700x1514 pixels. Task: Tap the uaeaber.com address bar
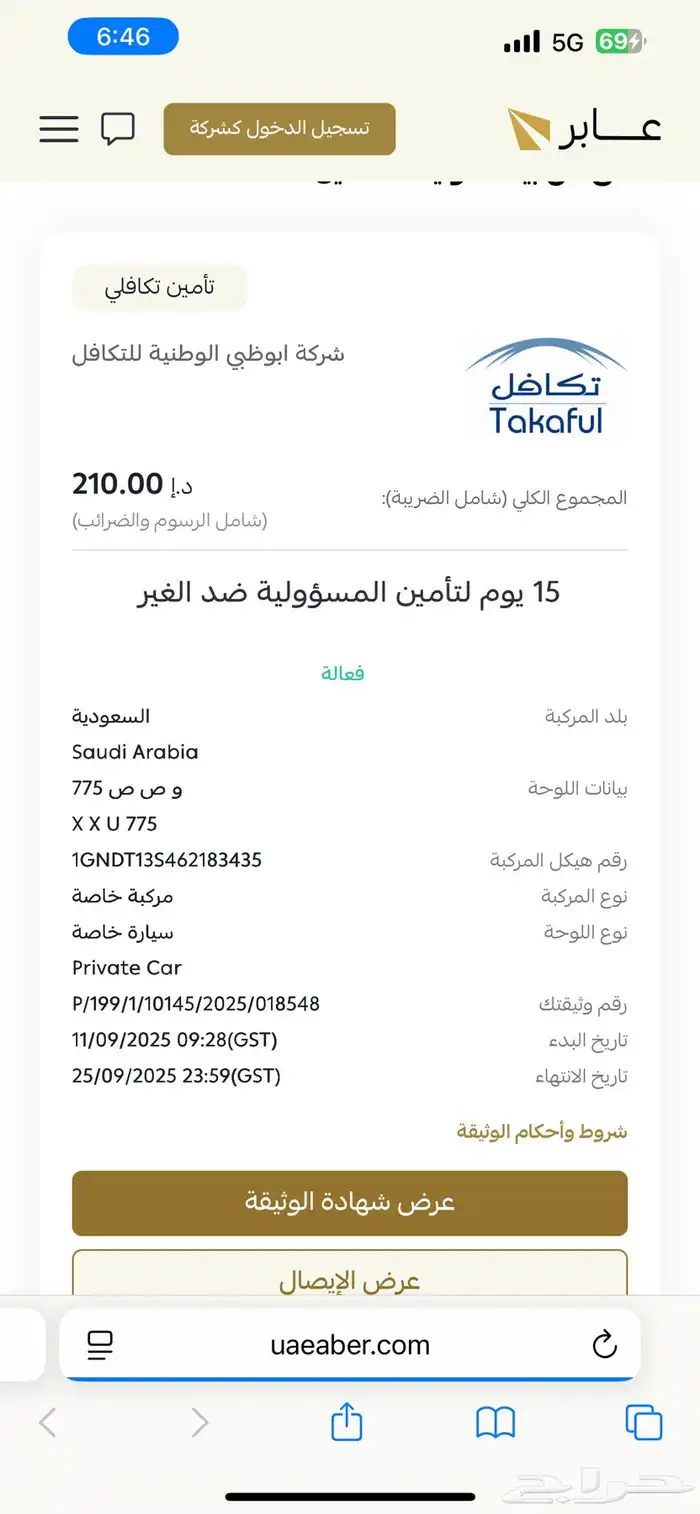point(350,1345)
